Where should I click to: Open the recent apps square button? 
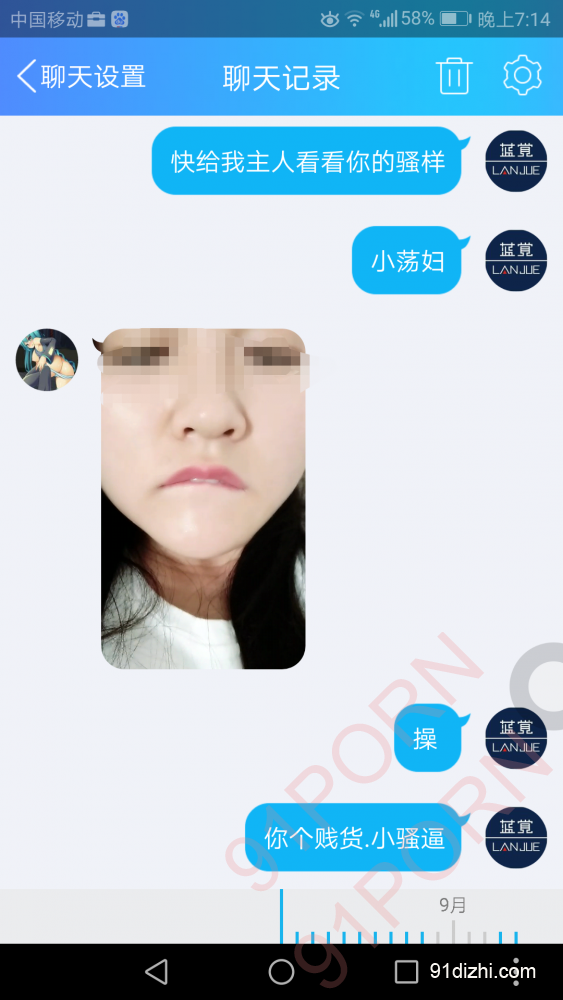(406, 971)
